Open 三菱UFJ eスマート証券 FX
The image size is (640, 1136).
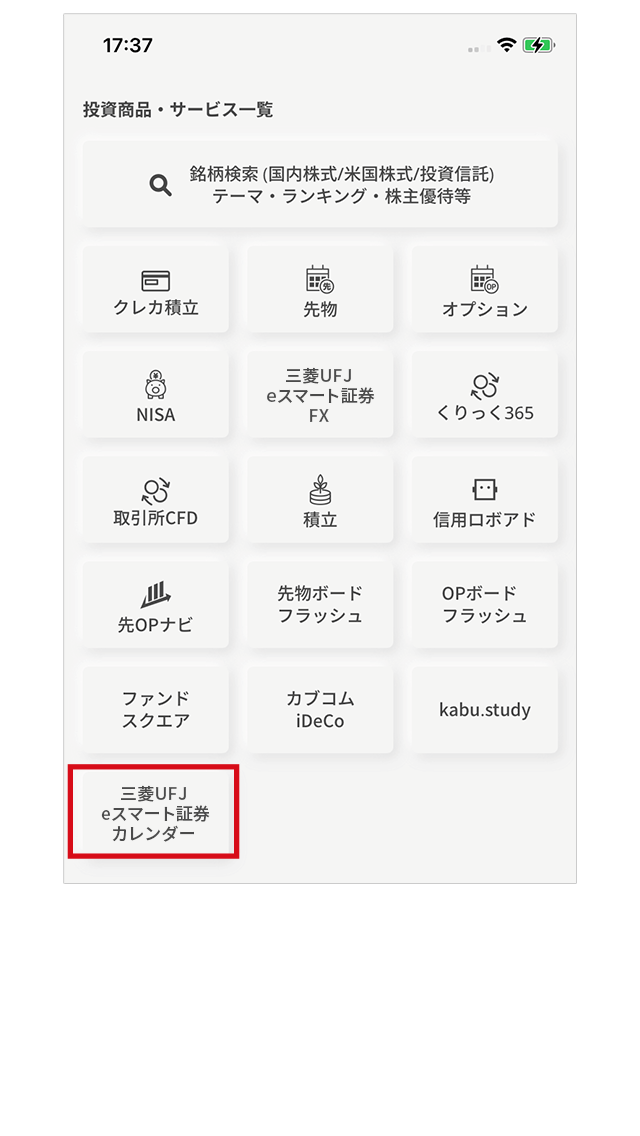[320, 395]
